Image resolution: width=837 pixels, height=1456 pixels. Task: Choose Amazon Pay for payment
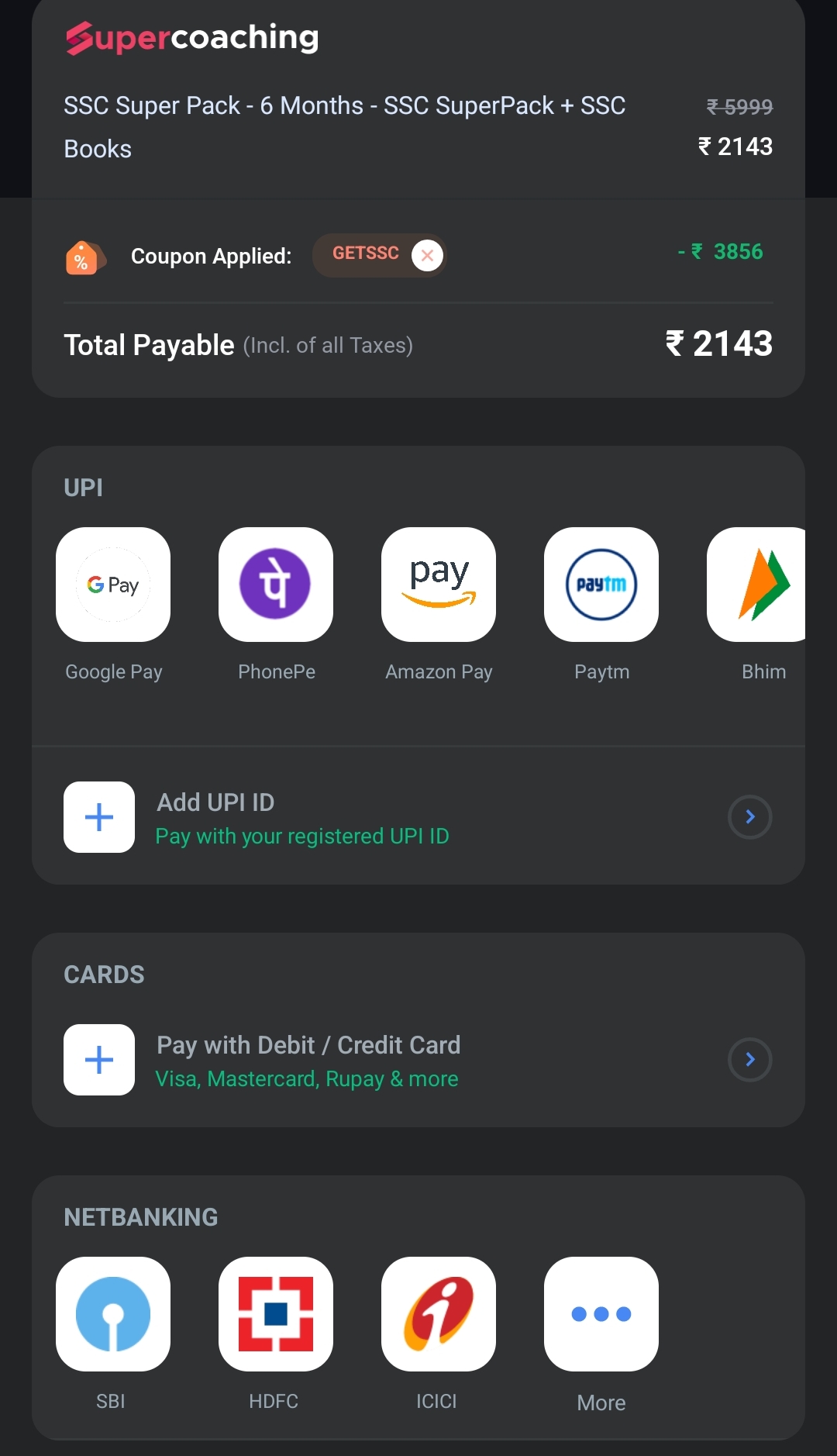[439, 585]
